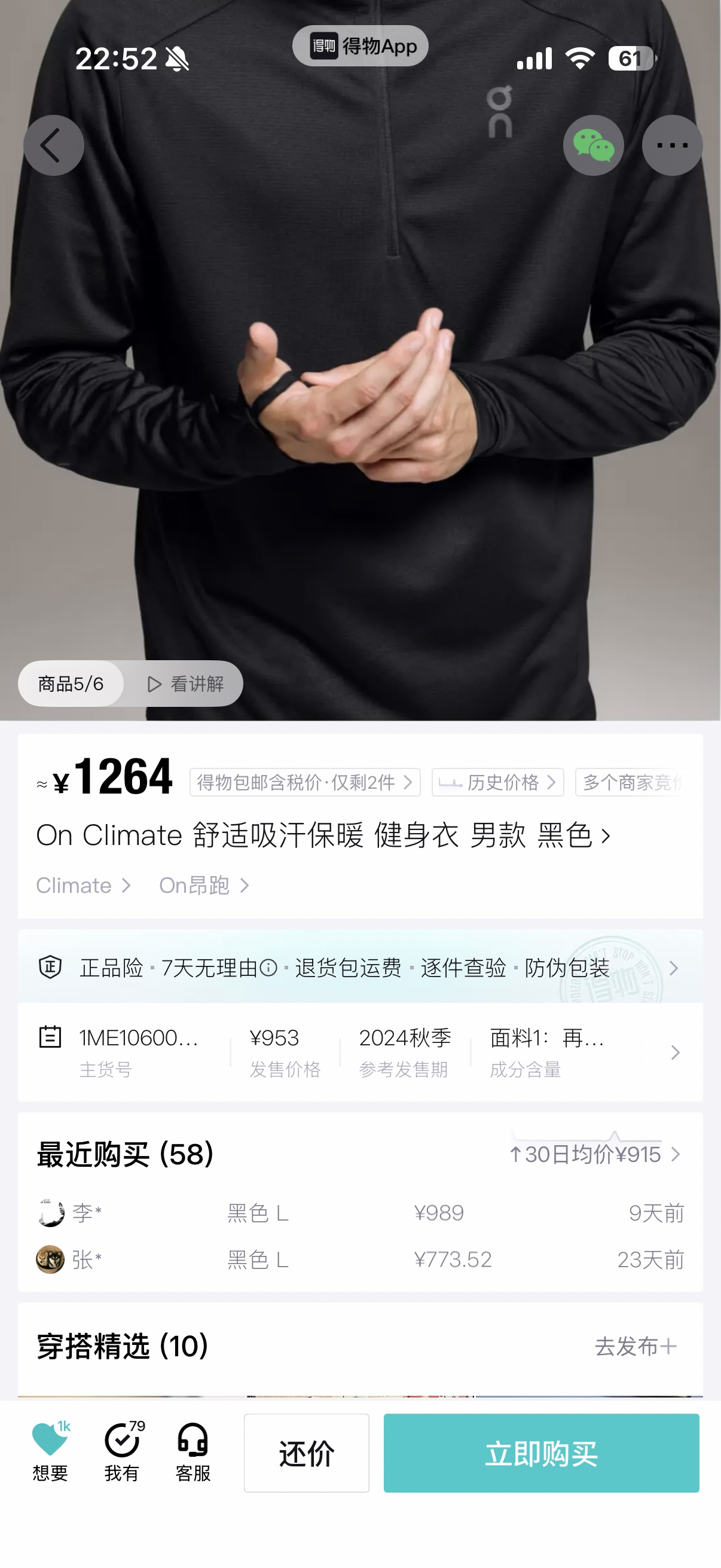Tap 还价 to make an offer
721x1568 pixels.
pos(307,1453)
